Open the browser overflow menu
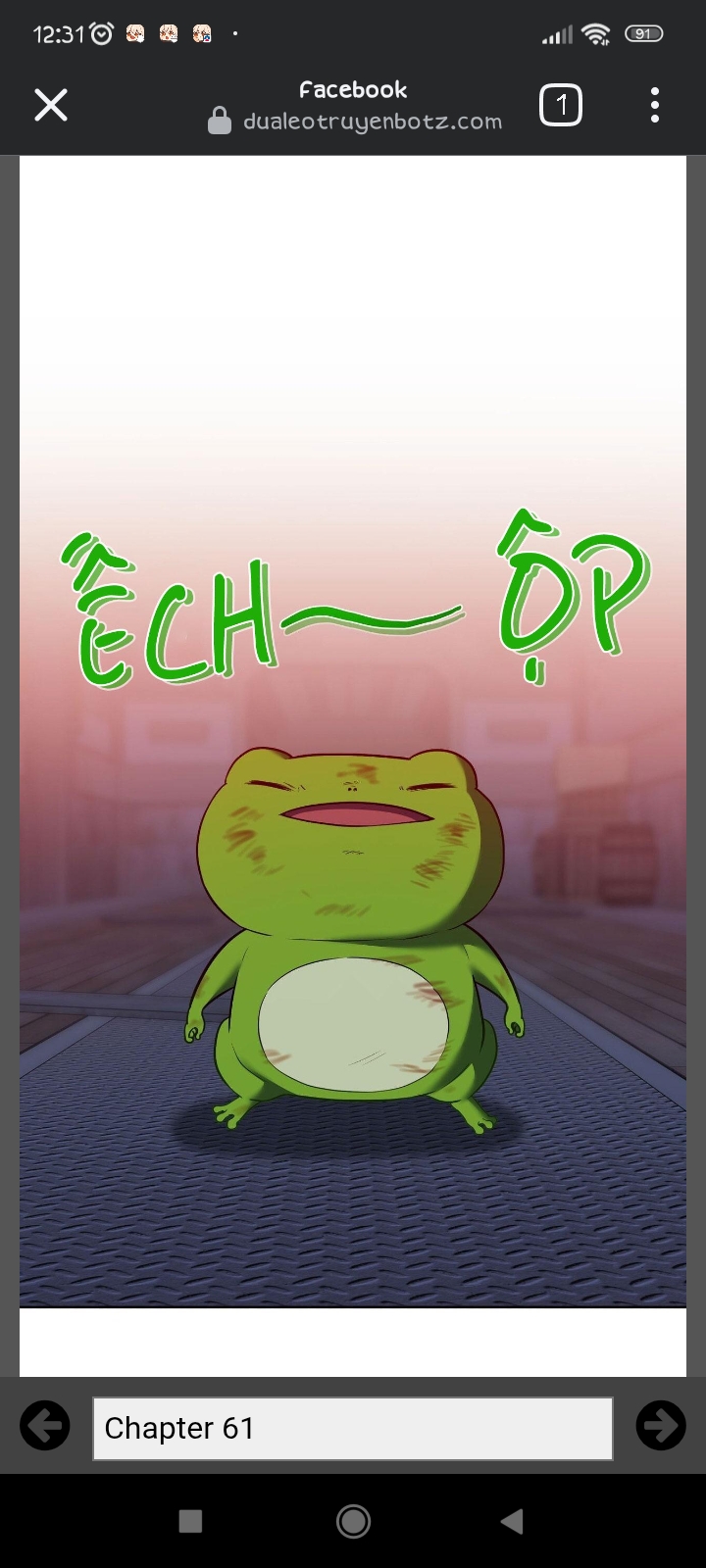 (x=654, y=105)
